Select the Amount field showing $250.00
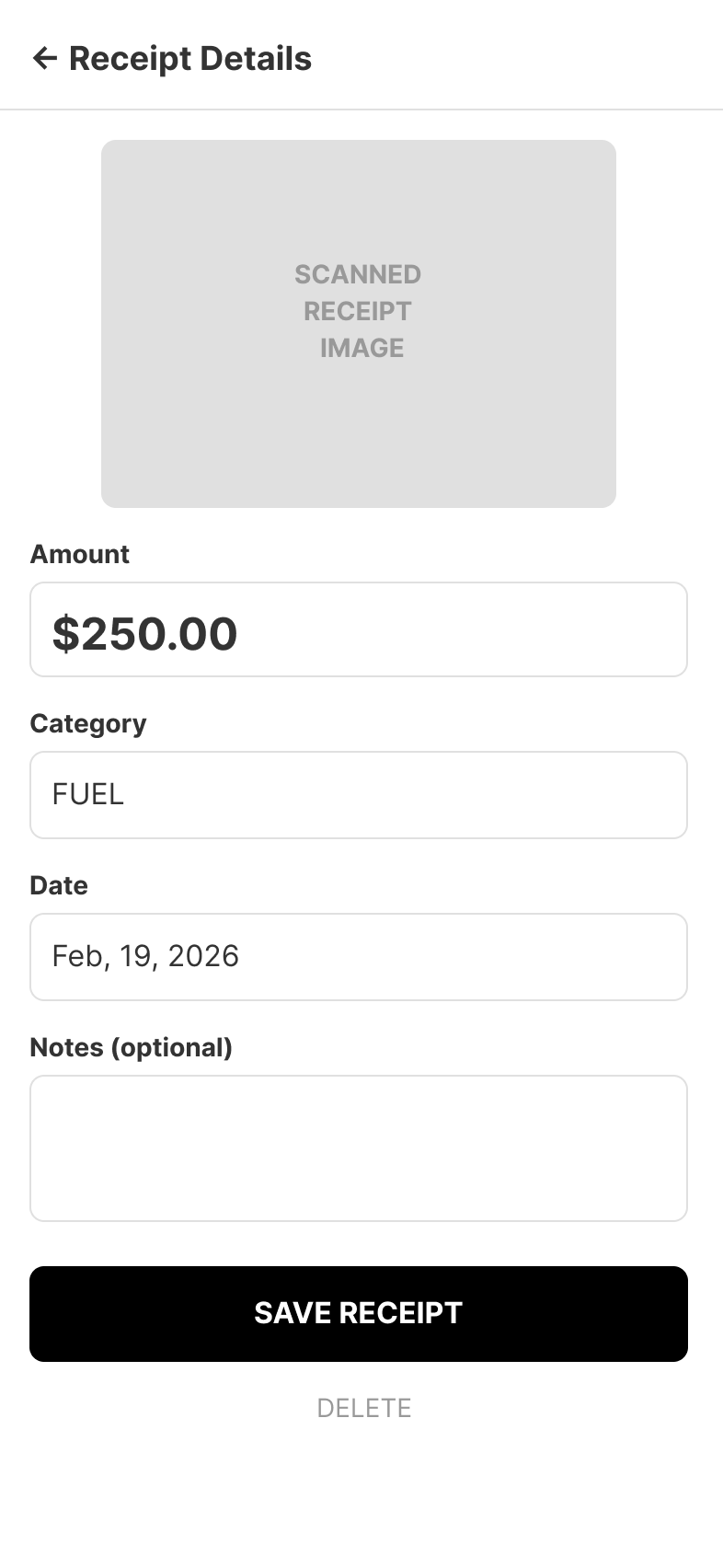The width and height of the screenshot is (723, 1568). pyautogui.click(x=359, y=629)
